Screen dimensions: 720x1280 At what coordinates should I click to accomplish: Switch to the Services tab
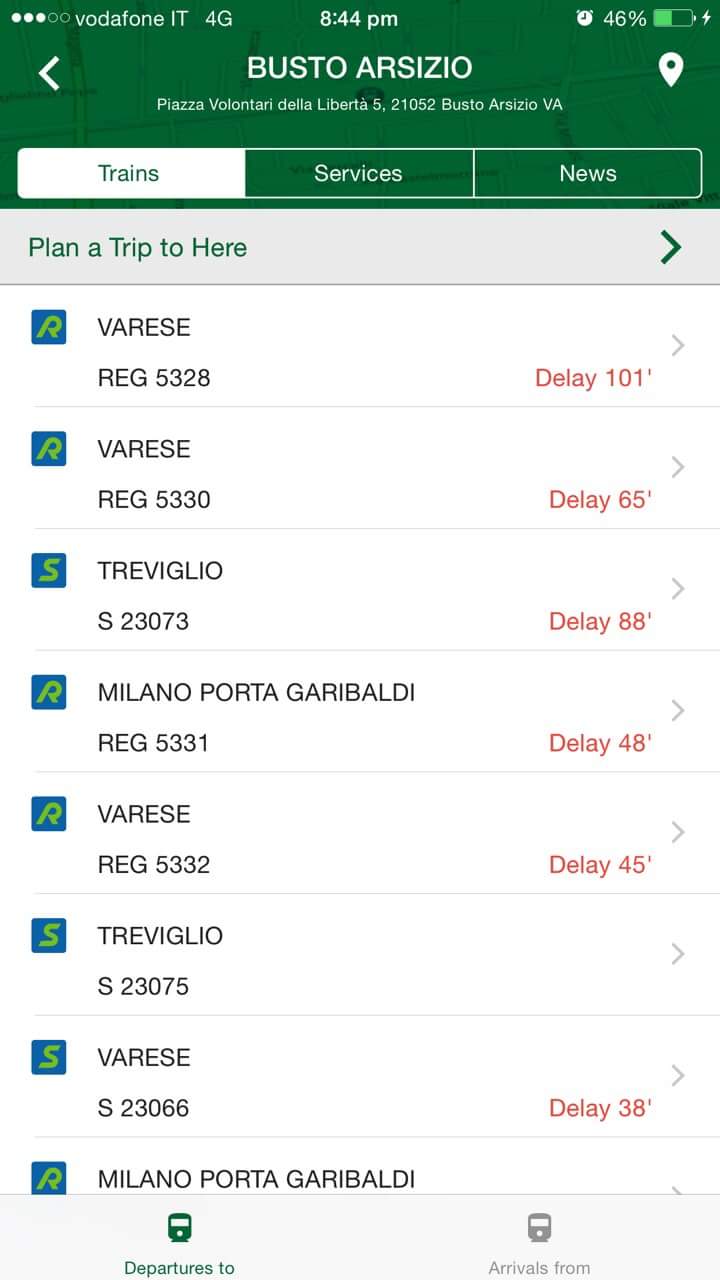[x=359, y=173]
